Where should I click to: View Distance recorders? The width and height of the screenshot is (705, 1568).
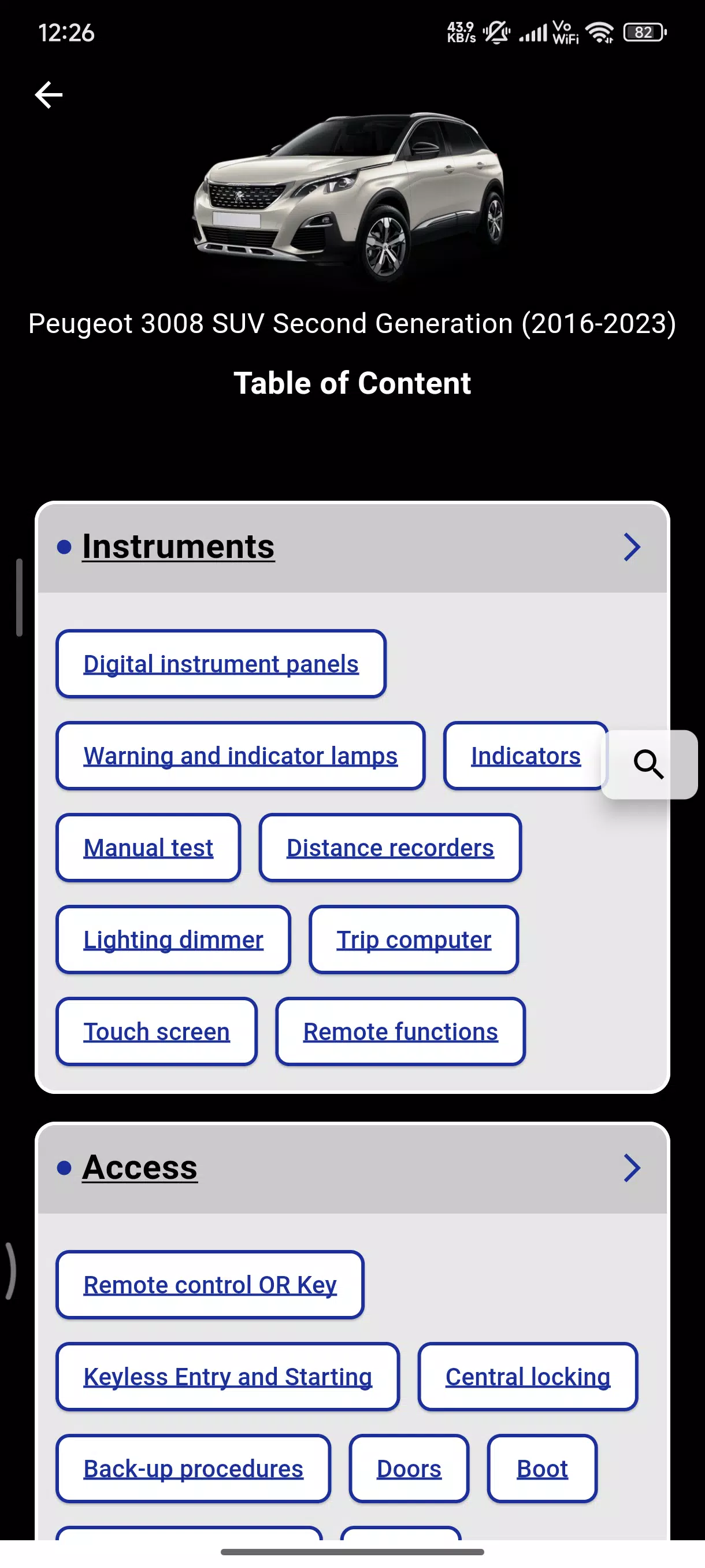pos(390,848)
